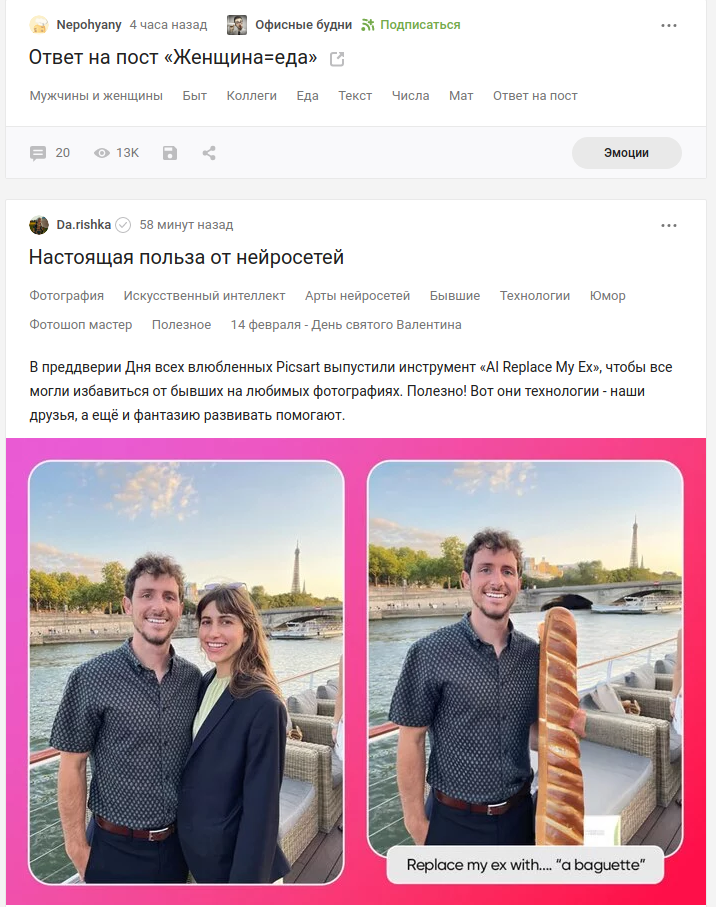Select the Искусственный интеллект tag
The width and height of the screenshot is (716, 907).
click(204, 296)
